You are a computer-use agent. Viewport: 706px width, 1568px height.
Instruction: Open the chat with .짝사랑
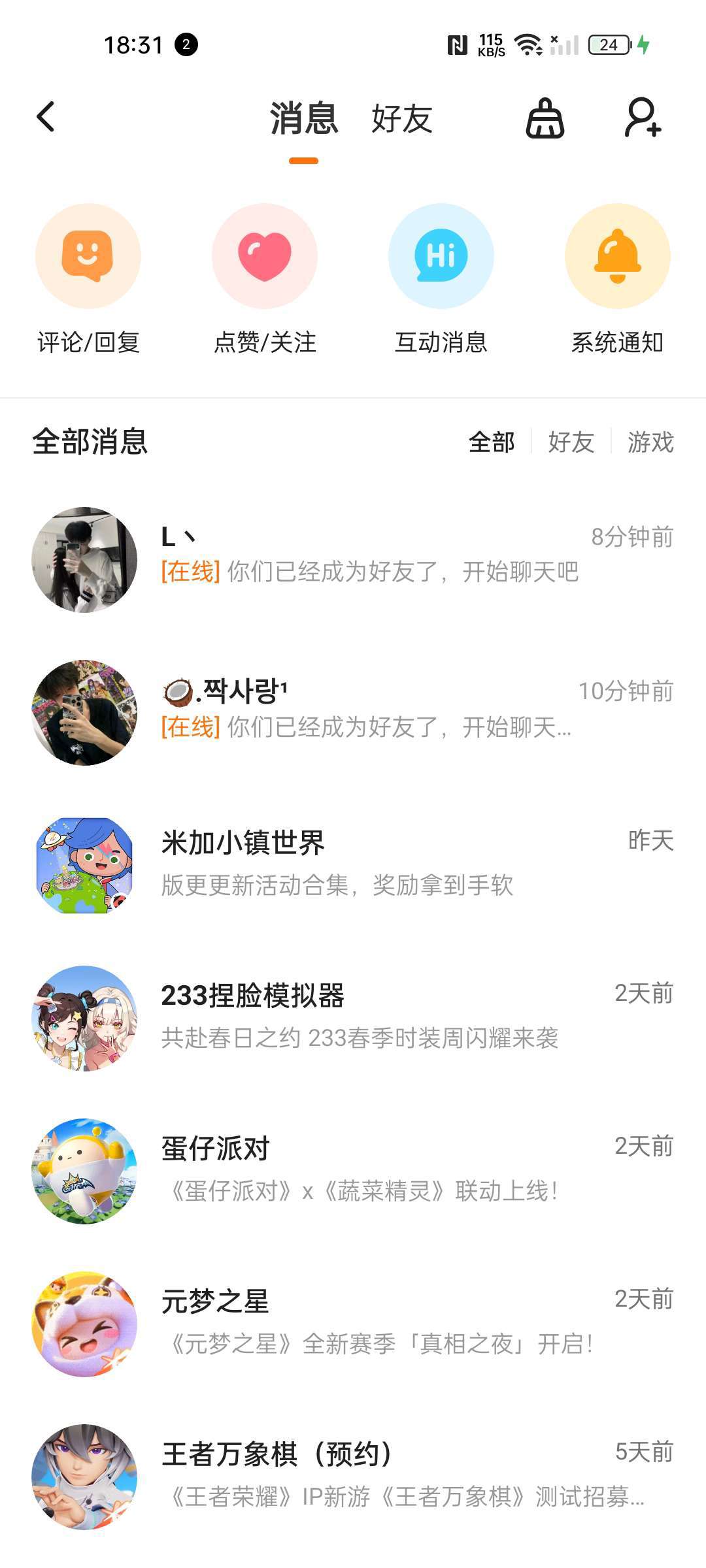tap(353, 712)
